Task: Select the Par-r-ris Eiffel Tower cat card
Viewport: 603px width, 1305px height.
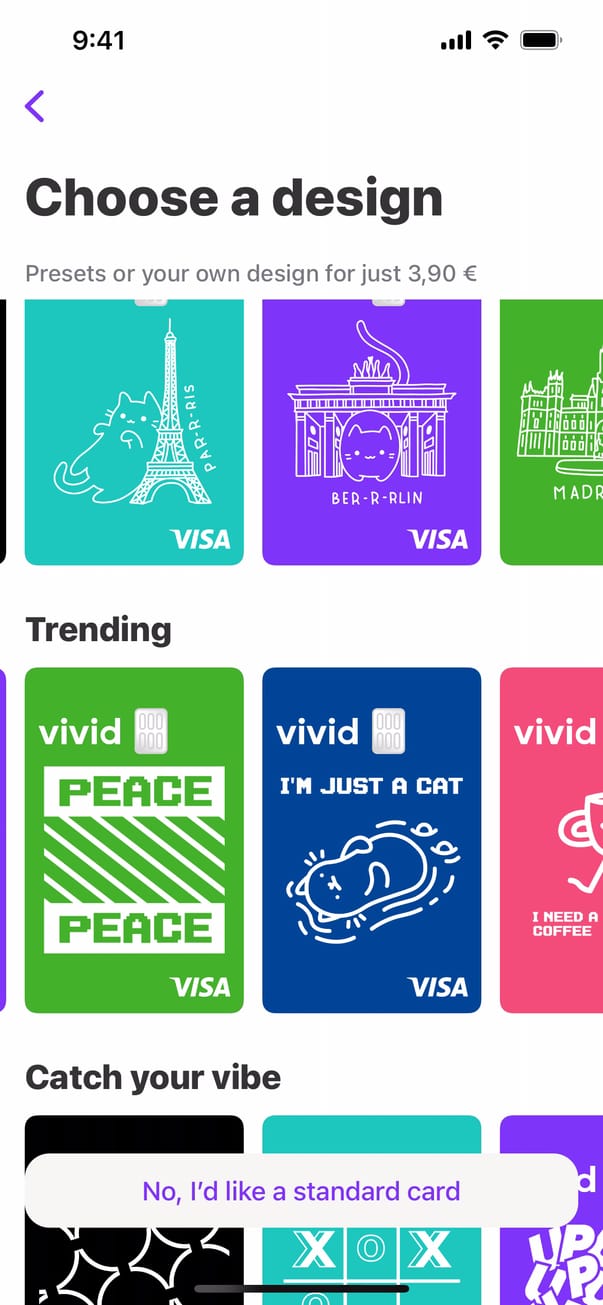Action: click(x=134, y=432)
